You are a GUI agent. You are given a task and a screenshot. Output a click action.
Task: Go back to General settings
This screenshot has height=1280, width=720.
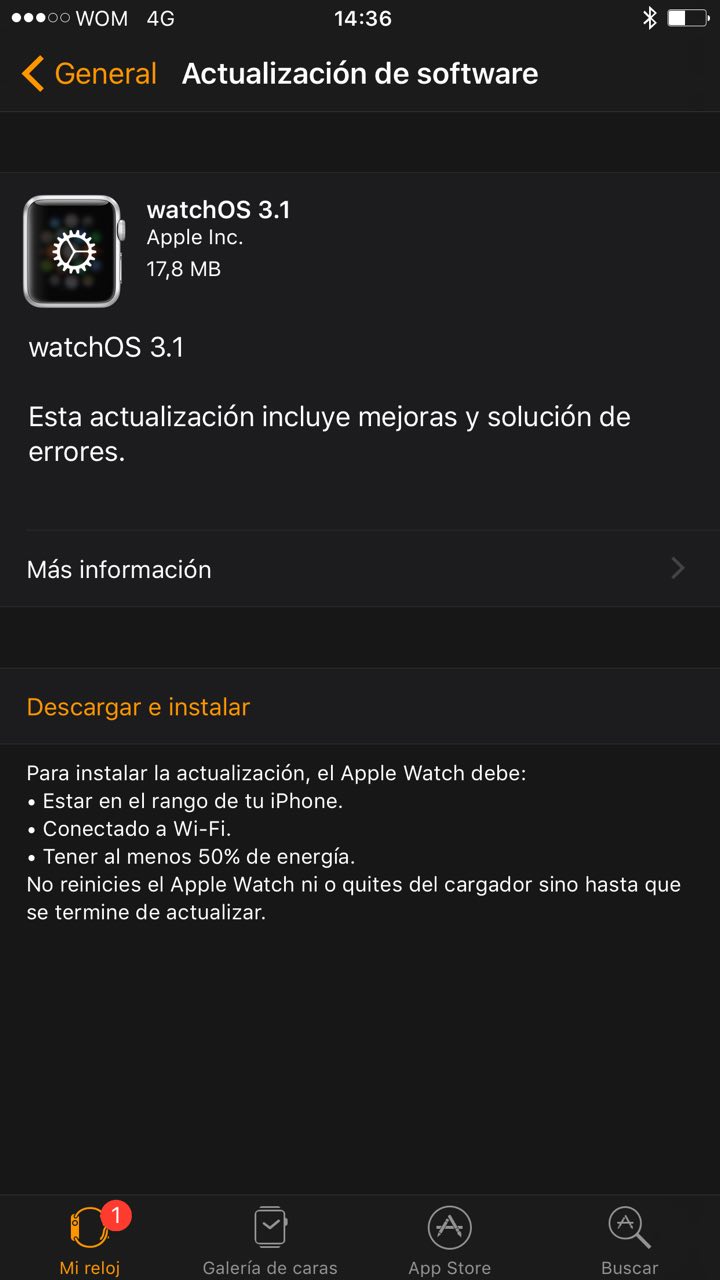90,74
